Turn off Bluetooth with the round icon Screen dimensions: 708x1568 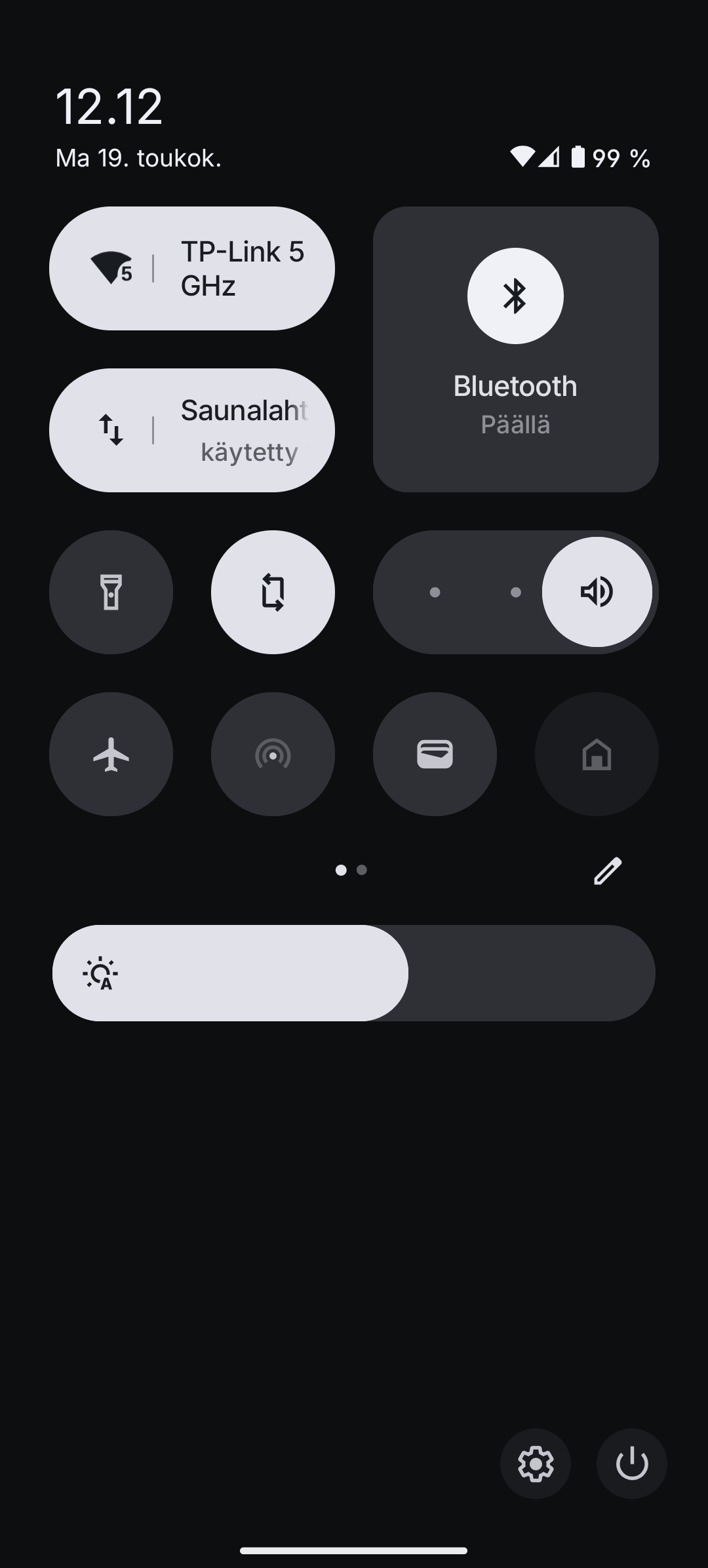click(x=515, y=296)
